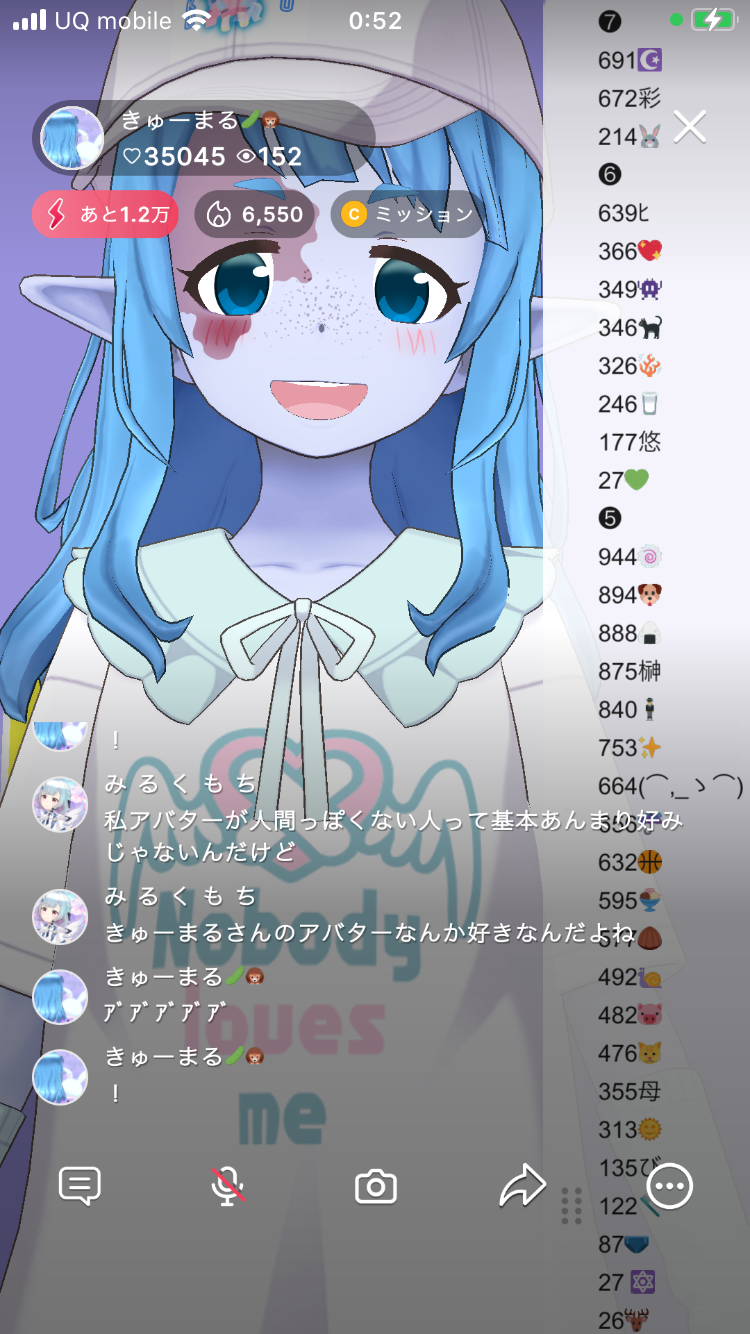
Task: Open the more options menu
Action: point(669,1187)
